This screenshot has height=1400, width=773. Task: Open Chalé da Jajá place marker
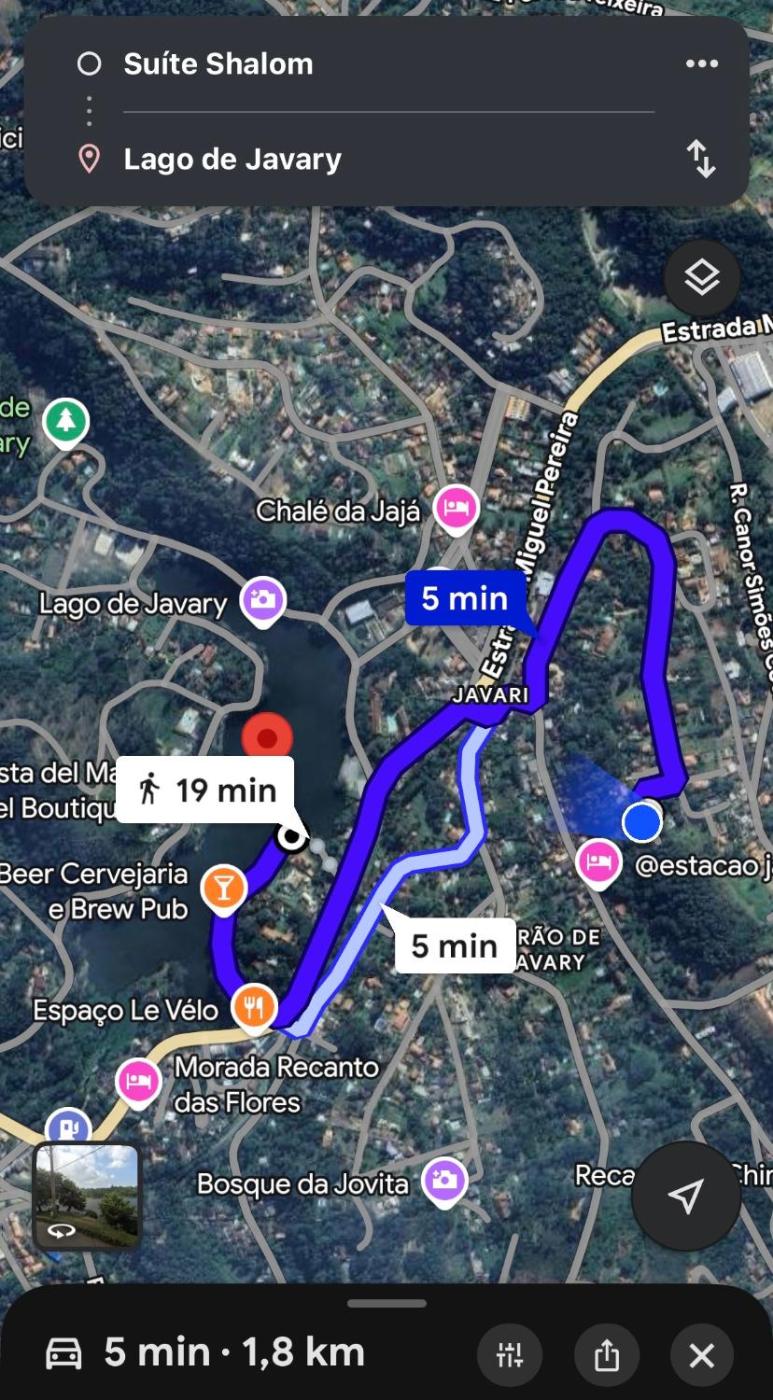pos(457,509)
